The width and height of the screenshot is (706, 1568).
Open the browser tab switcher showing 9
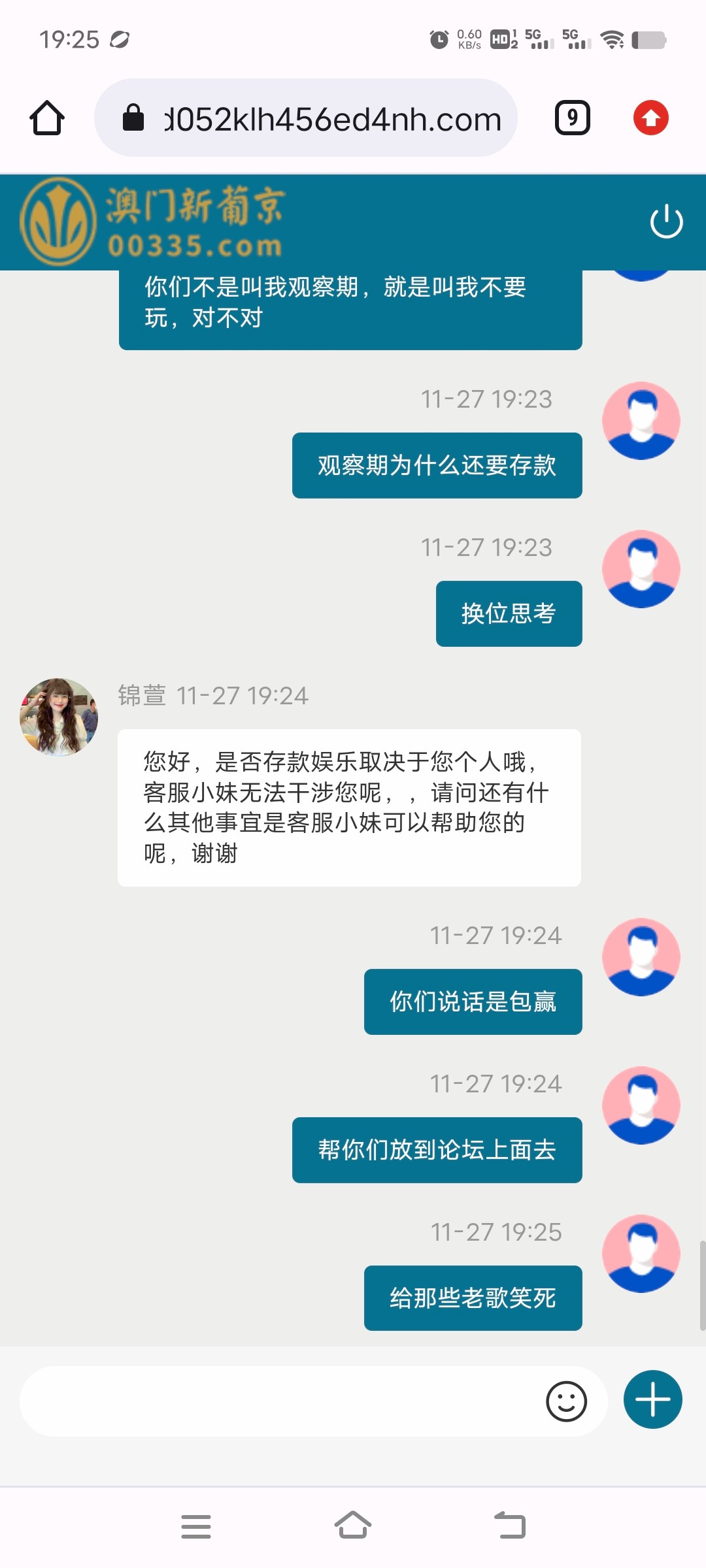click(x=571, y=118)
